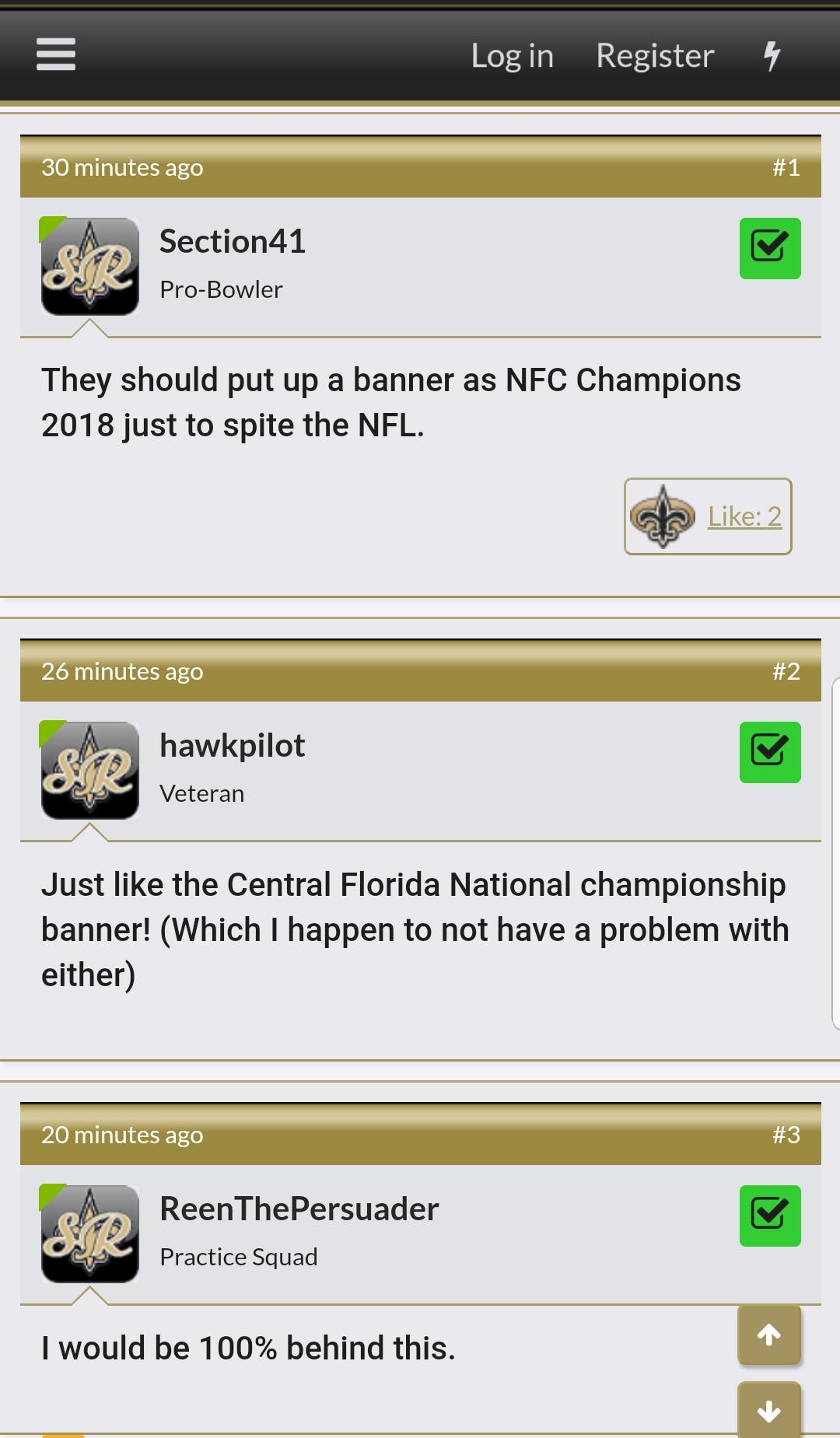Viewport: 840px width, 1438px height.
Task: View hawkpilot's profile
Action: click(232, 745)
